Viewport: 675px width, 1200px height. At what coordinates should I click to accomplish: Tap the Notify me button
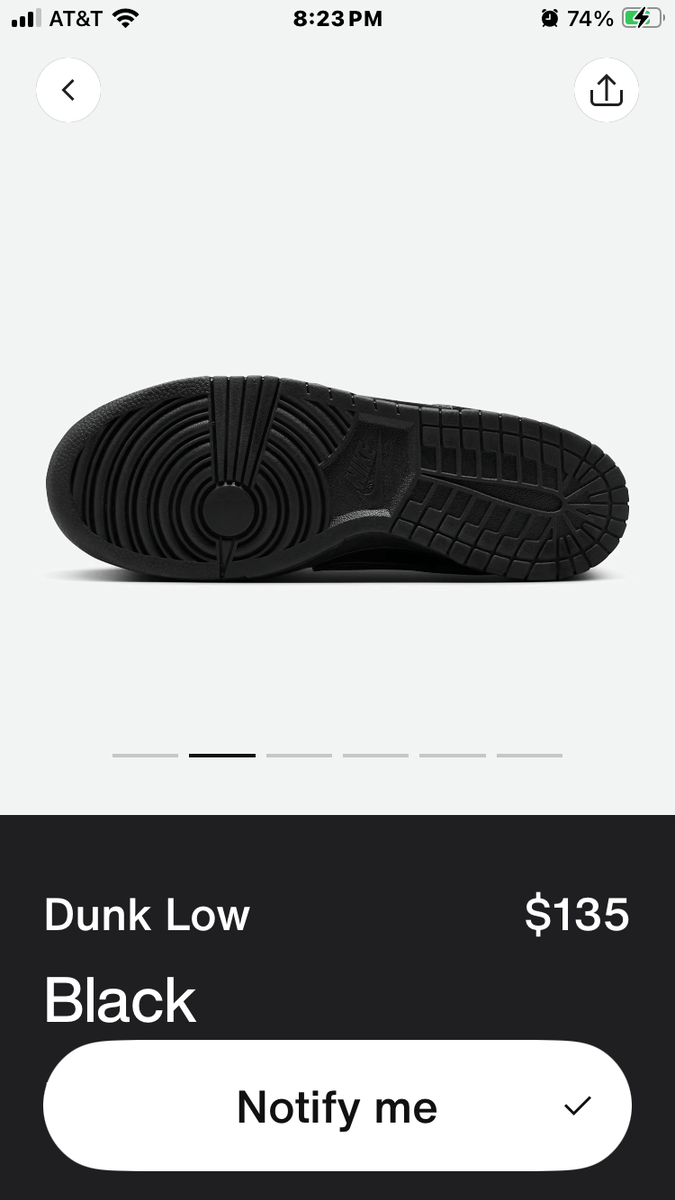click(337, 1106)
